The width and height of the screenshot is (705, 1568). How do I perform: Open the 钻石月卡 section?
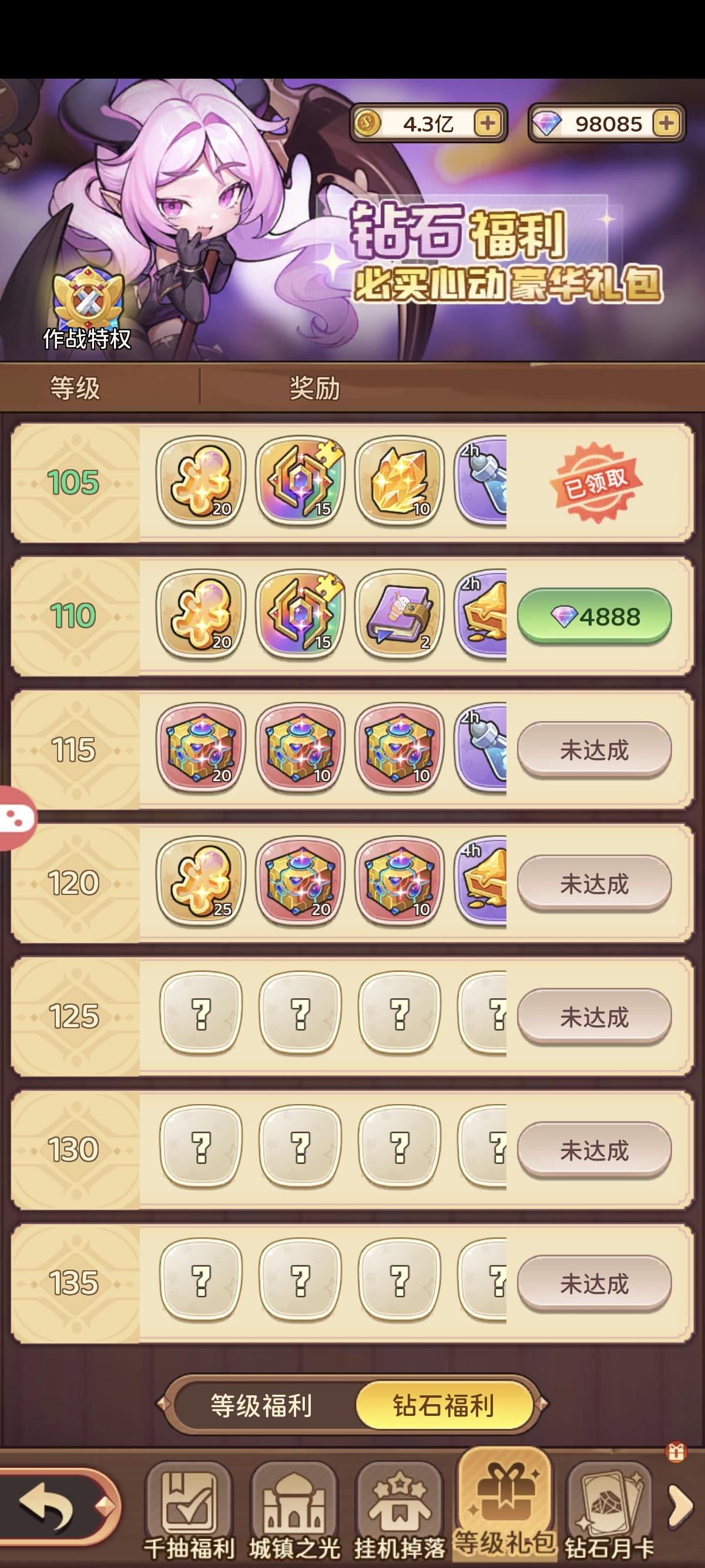(609, 1509)
